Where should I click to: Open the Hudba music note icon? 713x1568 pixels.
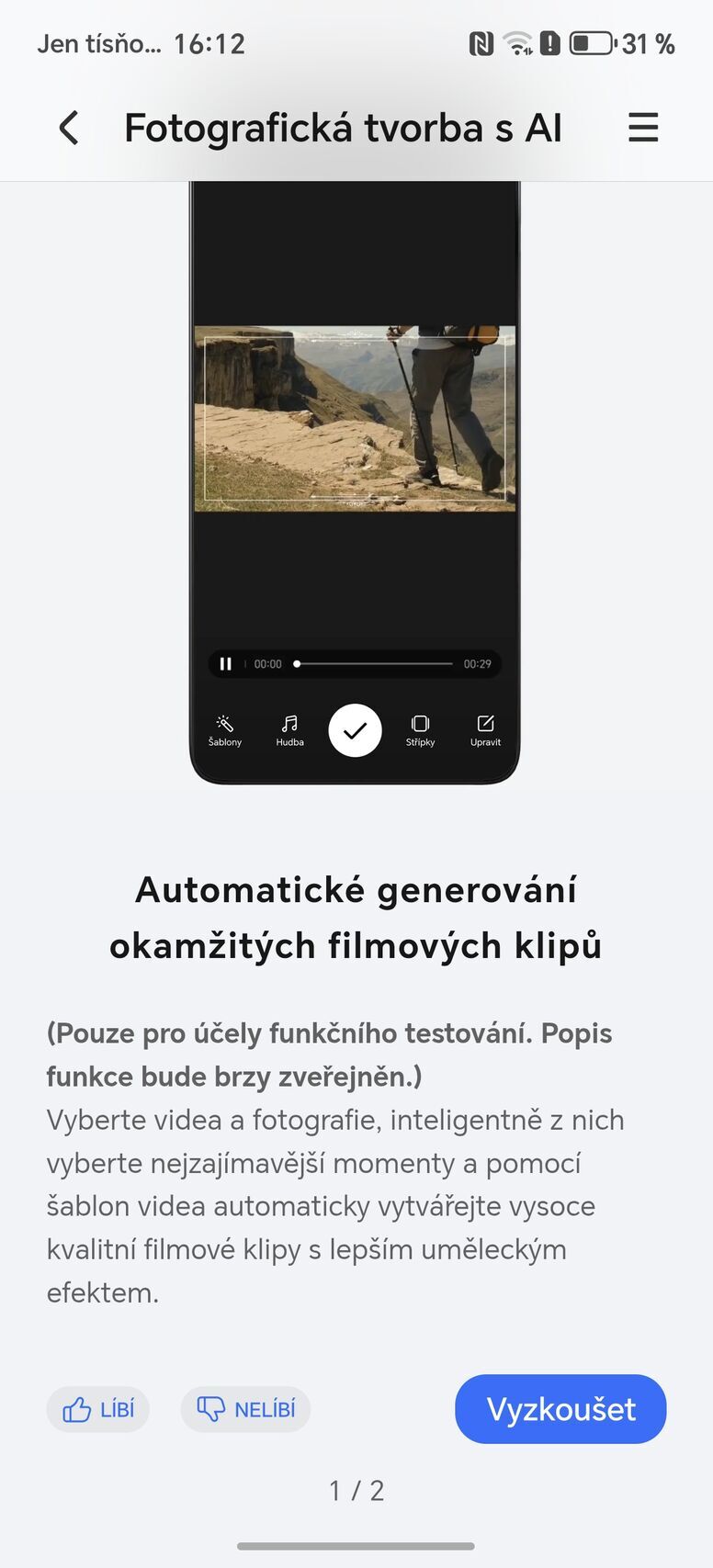coord(289,730)
